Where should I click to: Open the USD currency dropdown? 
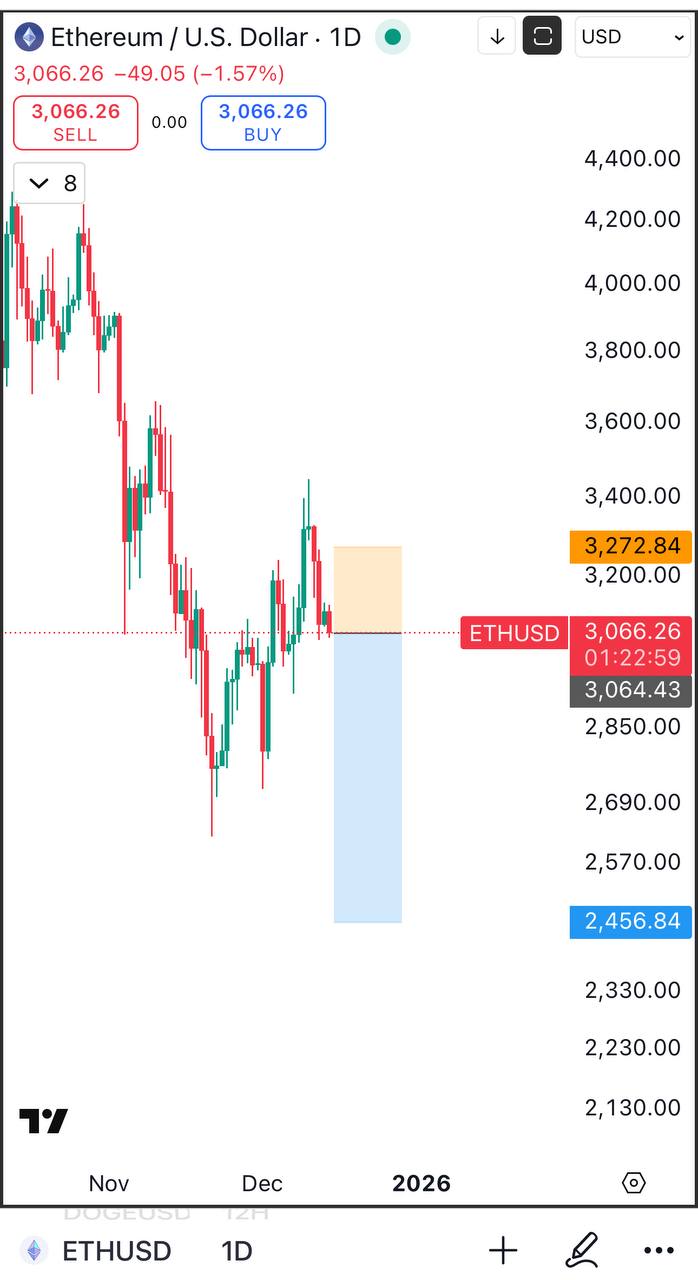631,37
